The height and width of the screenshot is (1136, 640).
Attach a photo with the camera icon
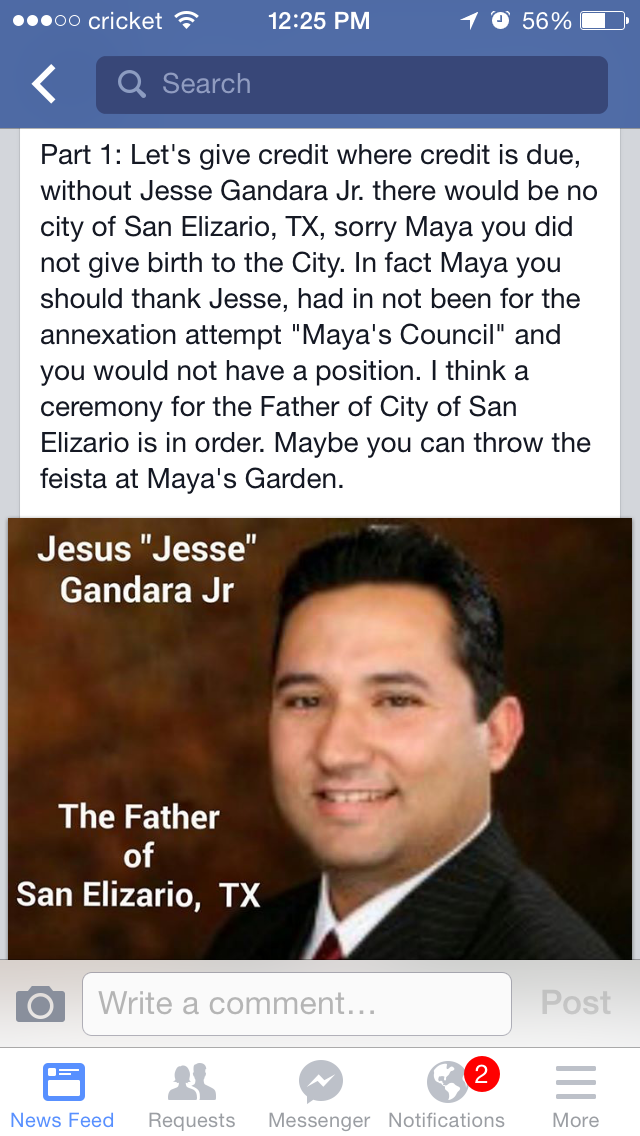(x=40, y=1003)
